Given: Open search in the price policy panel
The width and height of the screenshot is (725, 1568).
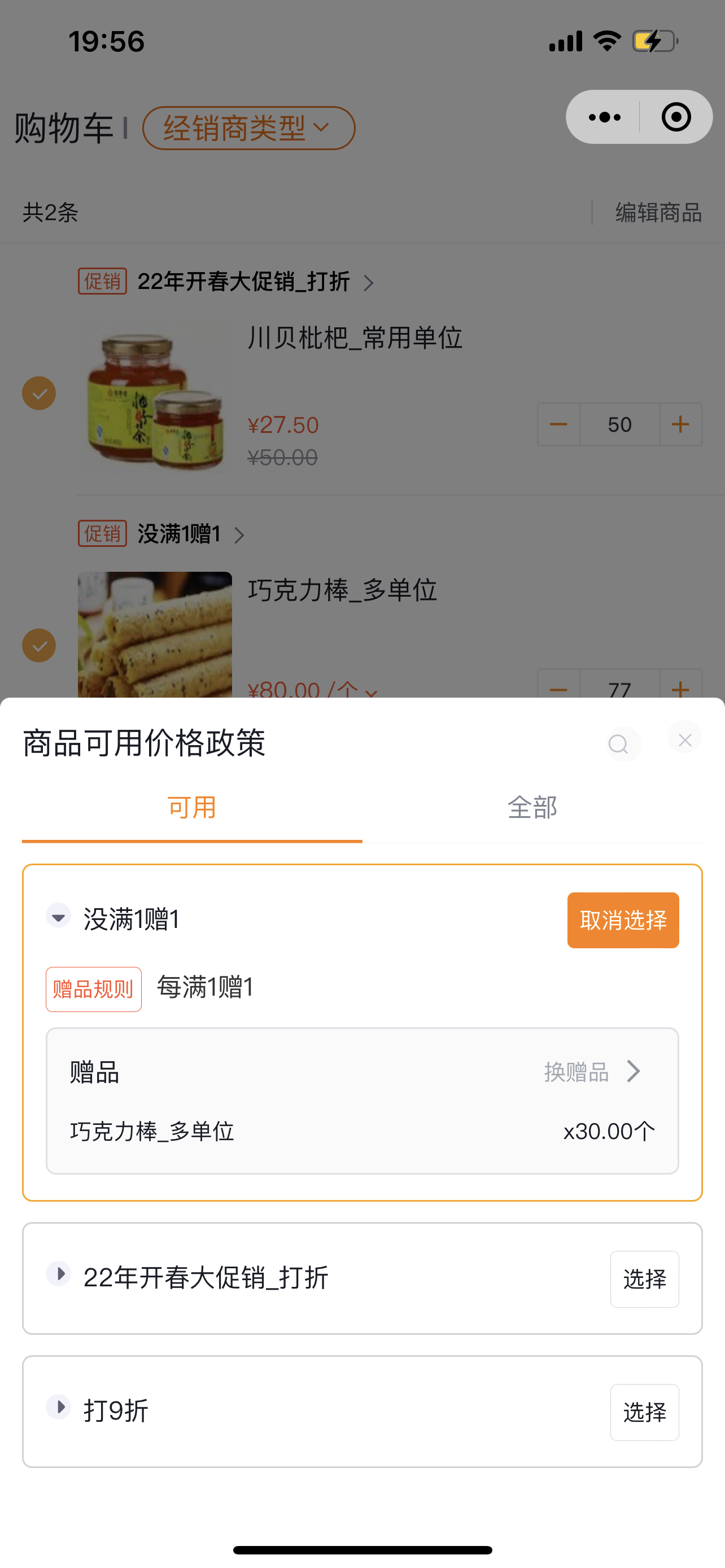Looking at the screenshot, I should tap(619, 743).
